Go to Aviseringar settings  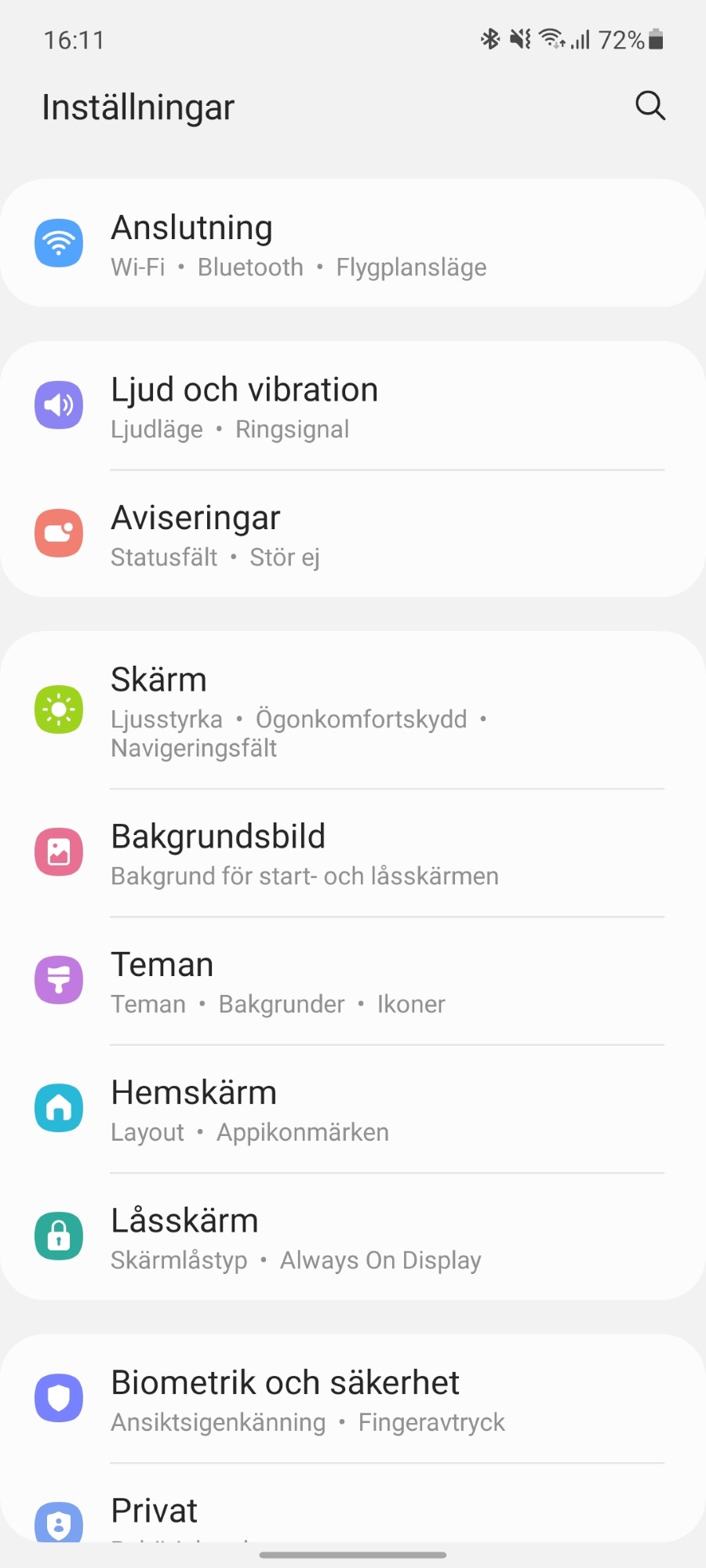[353, 534]
